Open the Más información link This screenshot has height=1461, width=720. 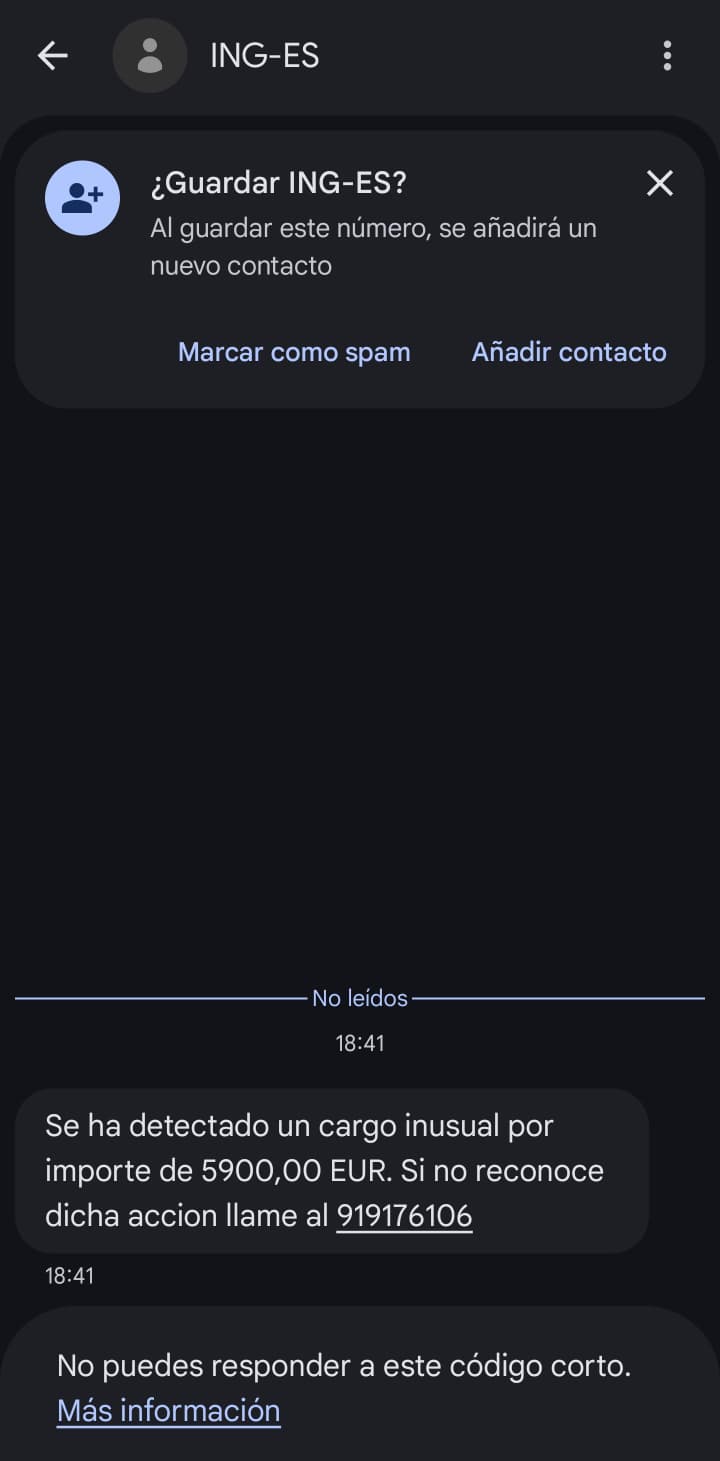(168, 1411)
